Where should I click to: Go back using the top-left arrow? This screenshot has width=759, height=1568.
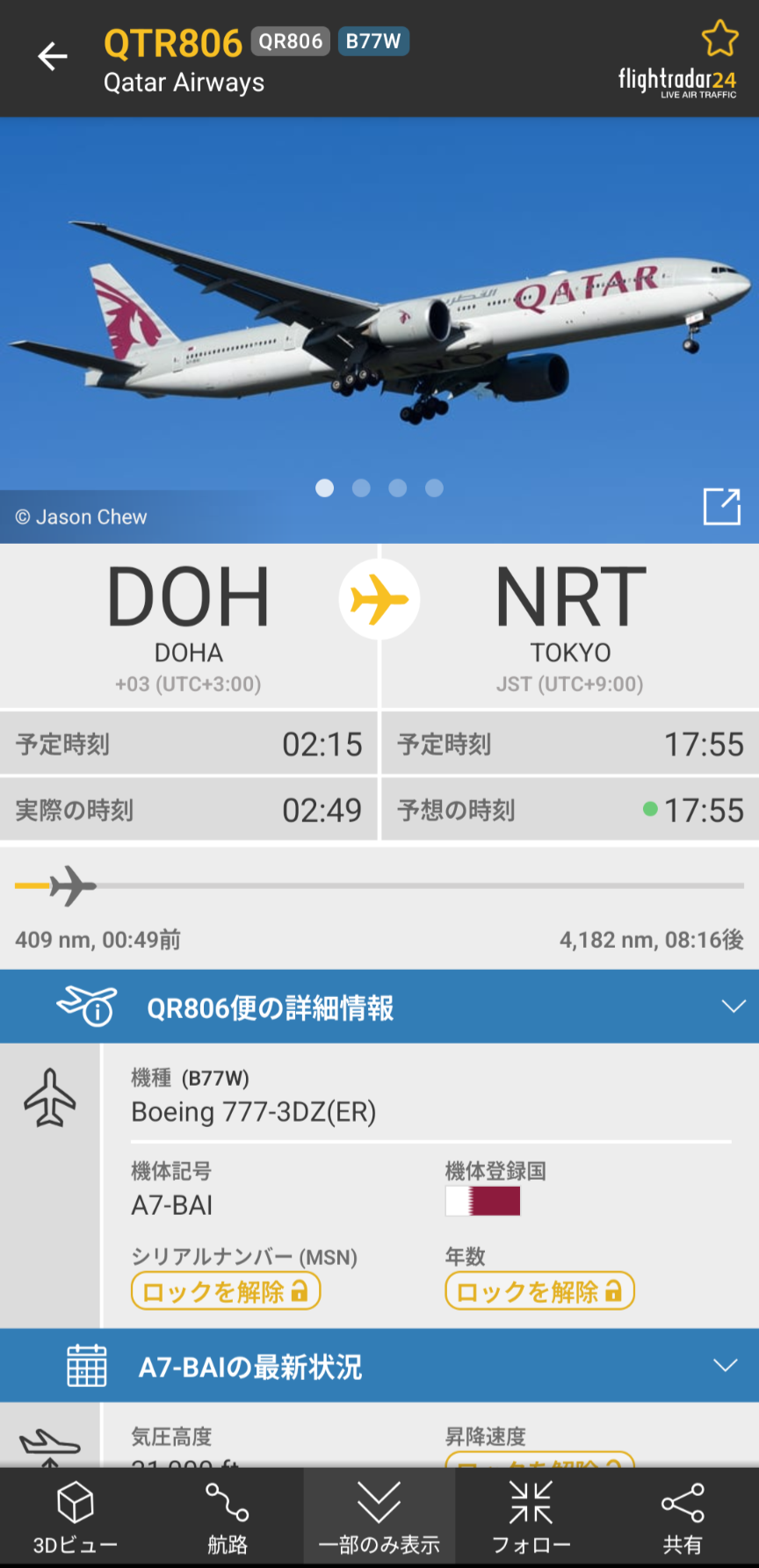click(x=53, y=56)
